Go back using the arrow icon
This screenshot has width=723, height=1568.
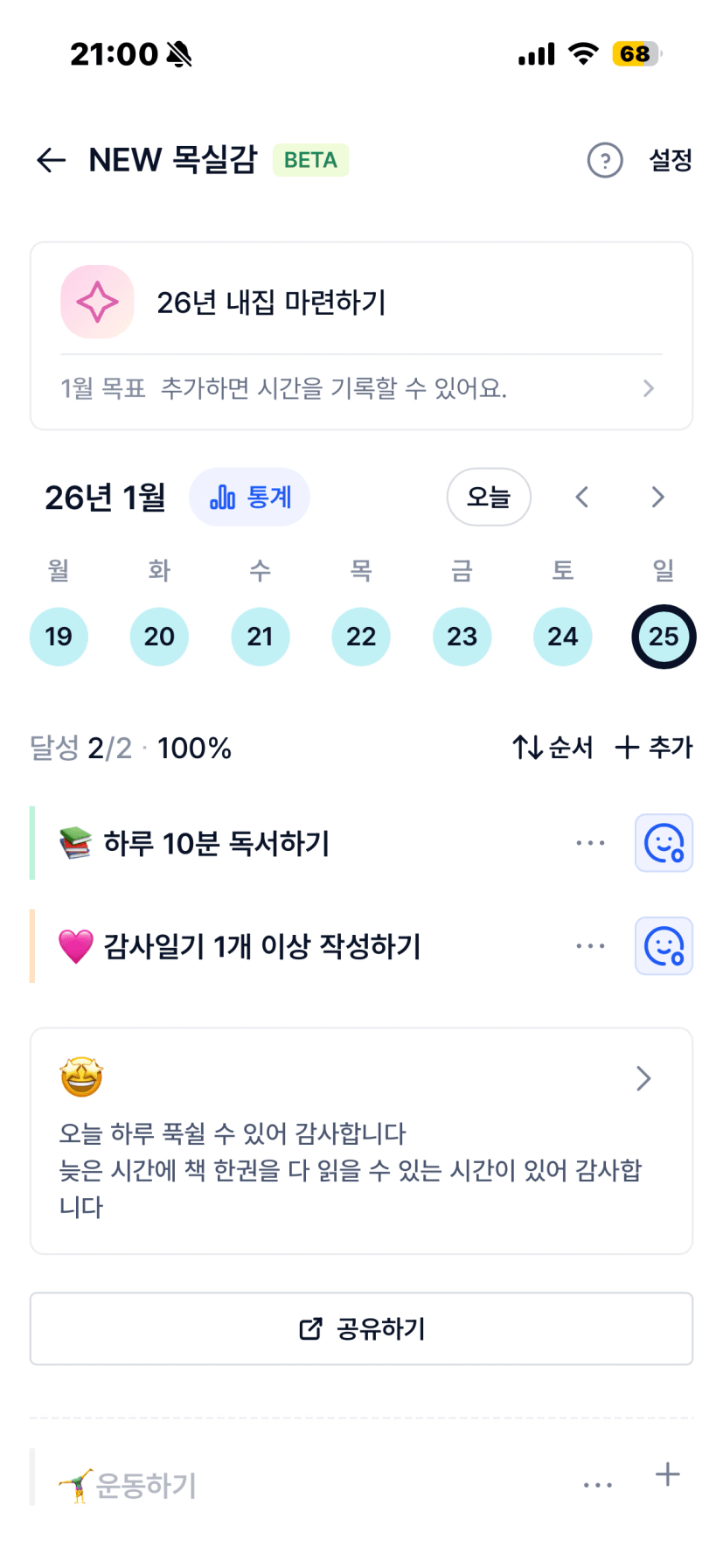[x=52, y=160]
